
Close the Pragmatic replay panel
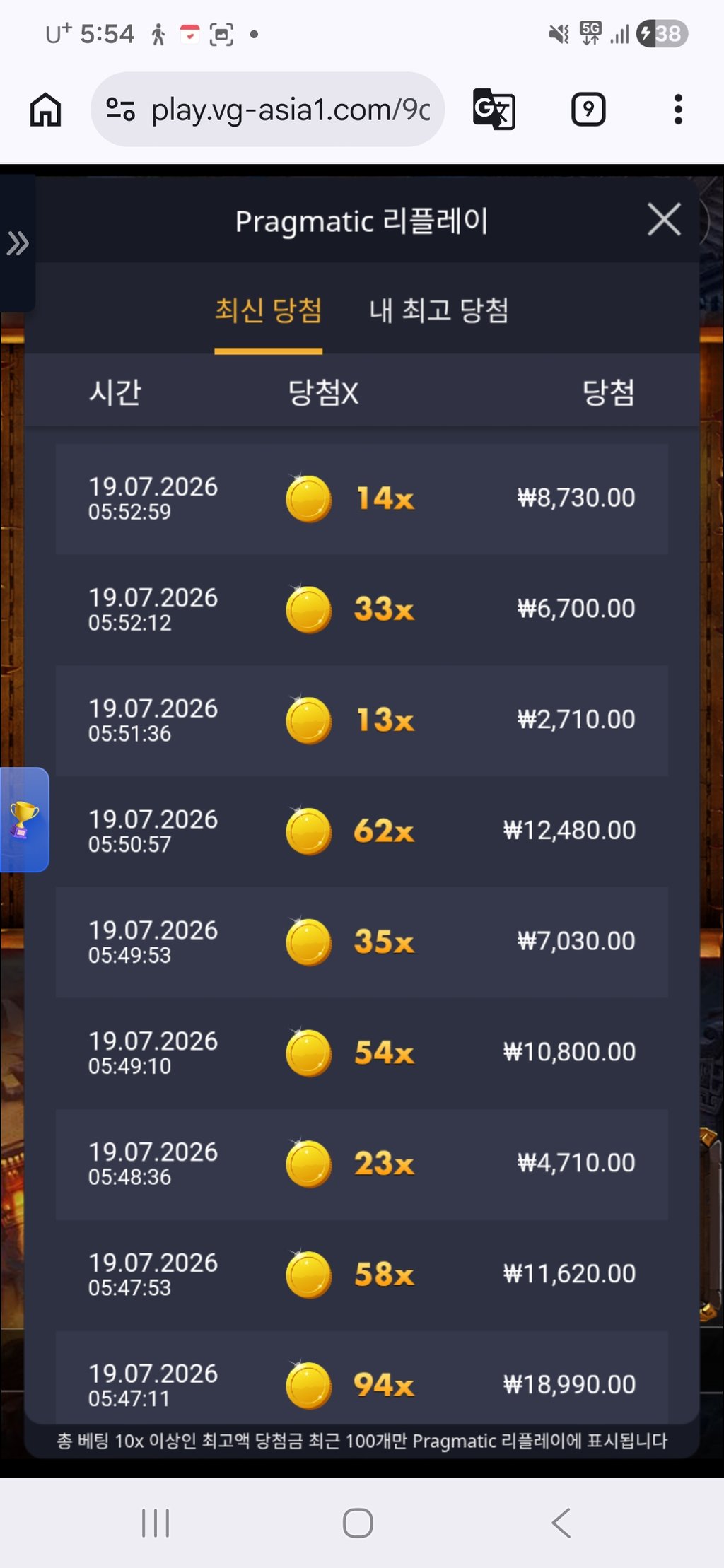click(664, 220)
